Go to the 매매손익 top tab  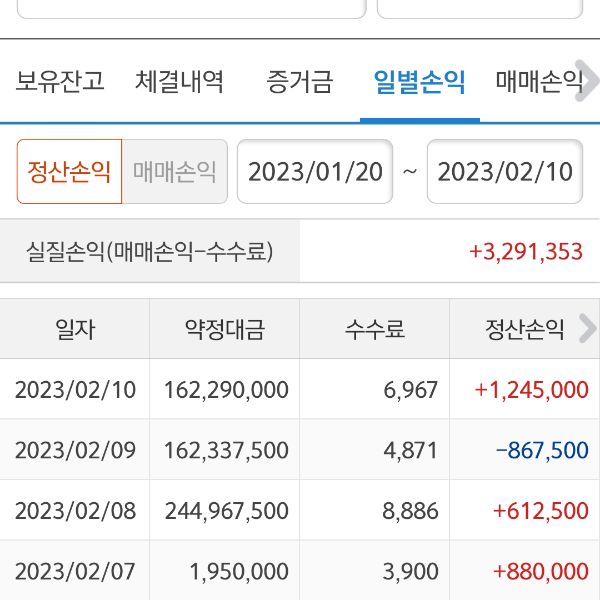[x=539, y=81]
